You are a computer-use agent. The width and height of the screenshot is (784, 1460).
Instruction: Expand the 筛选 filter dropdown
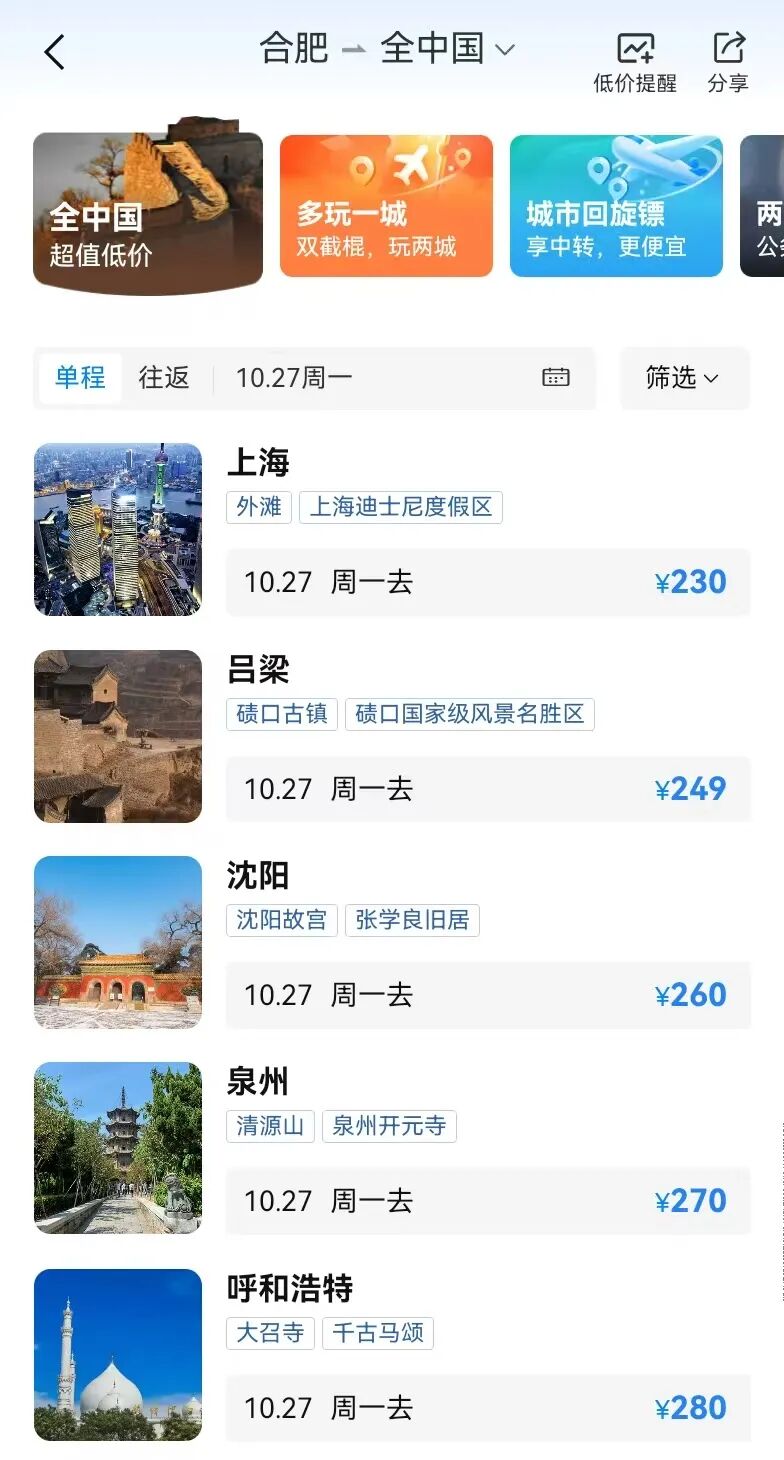pos(684,378)
